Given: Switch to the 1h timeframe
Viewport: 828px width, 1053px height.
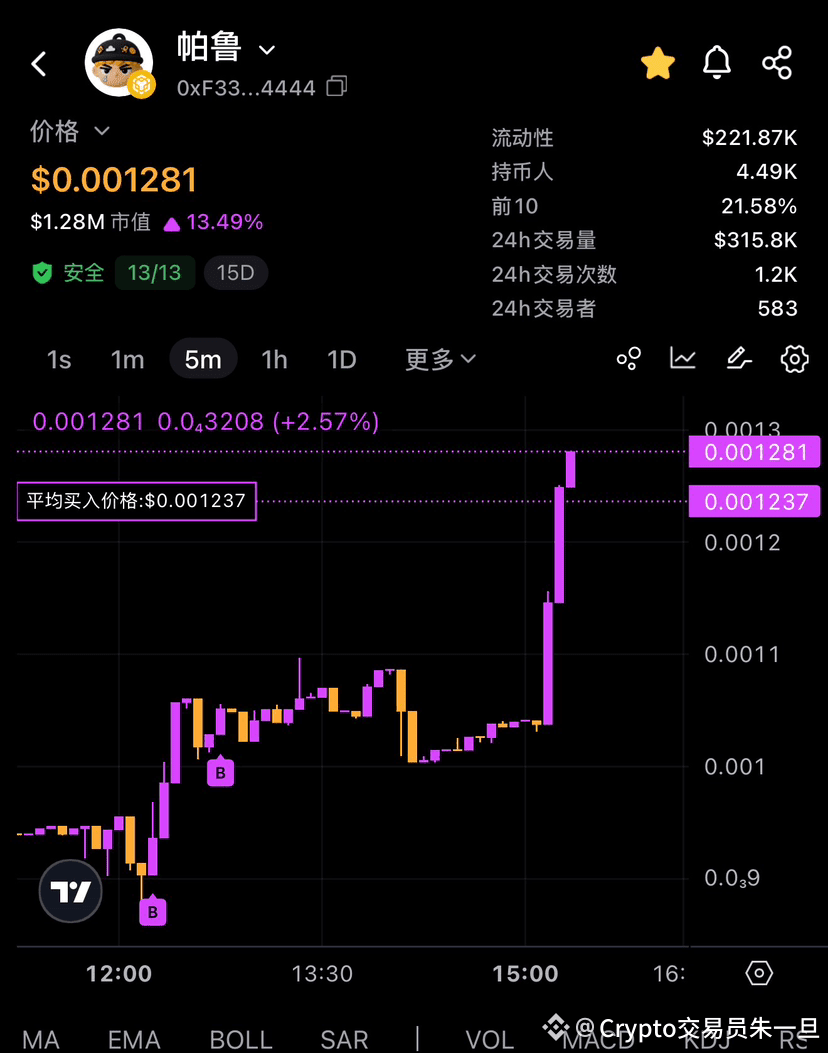Looking at the screenshot, I should tap(274, 360).
